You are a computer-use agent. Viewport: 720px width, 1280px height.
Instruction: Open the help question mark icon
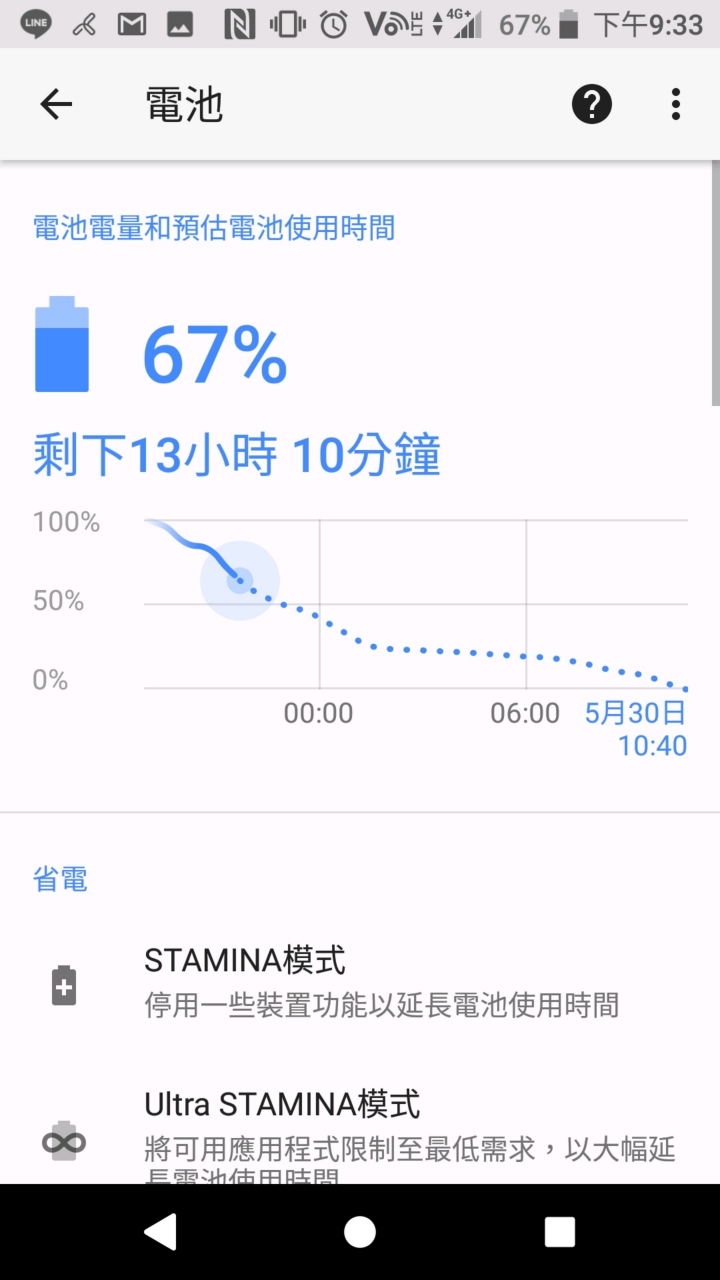(x=591, y=104)
